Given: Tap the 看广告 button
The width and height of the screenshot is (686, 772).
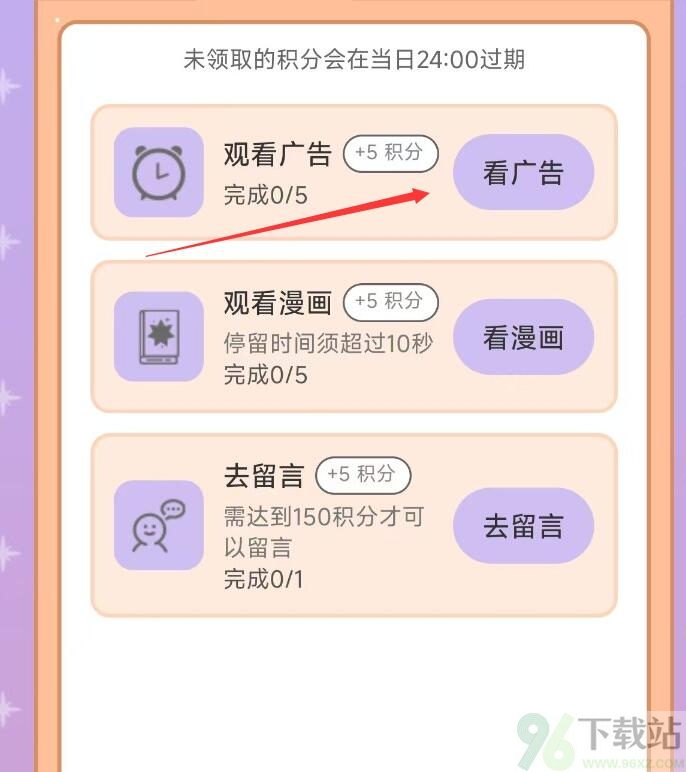Looking at the screenshot, I should 523,173.
